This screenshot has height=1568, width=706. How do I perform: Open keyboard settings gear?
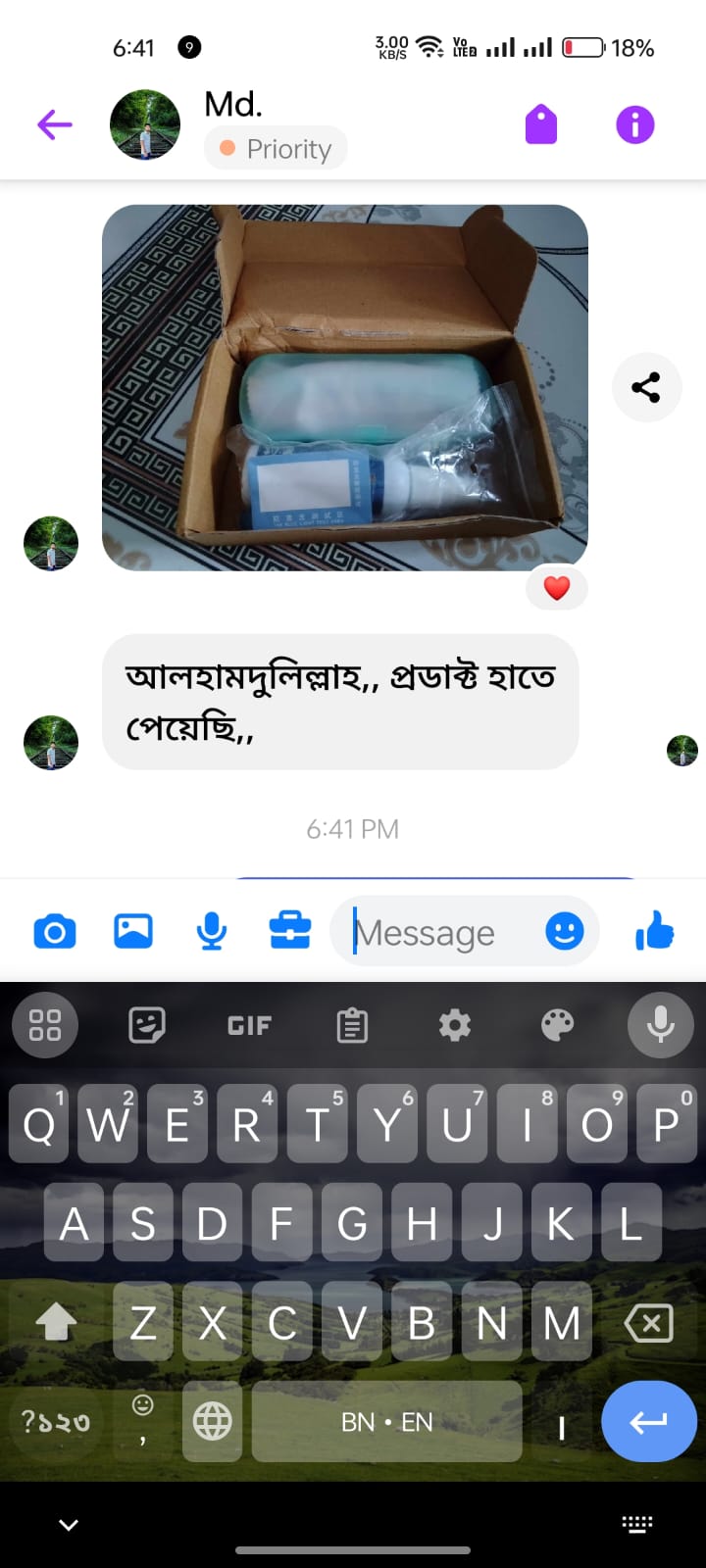pos(455,1025)
